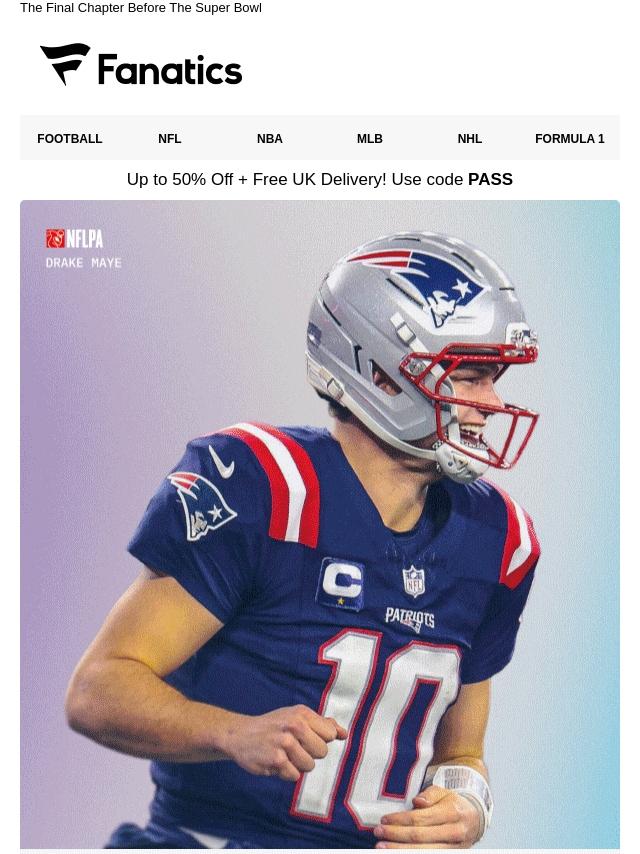Open the FORMULA 1 category

pos(570,139)
